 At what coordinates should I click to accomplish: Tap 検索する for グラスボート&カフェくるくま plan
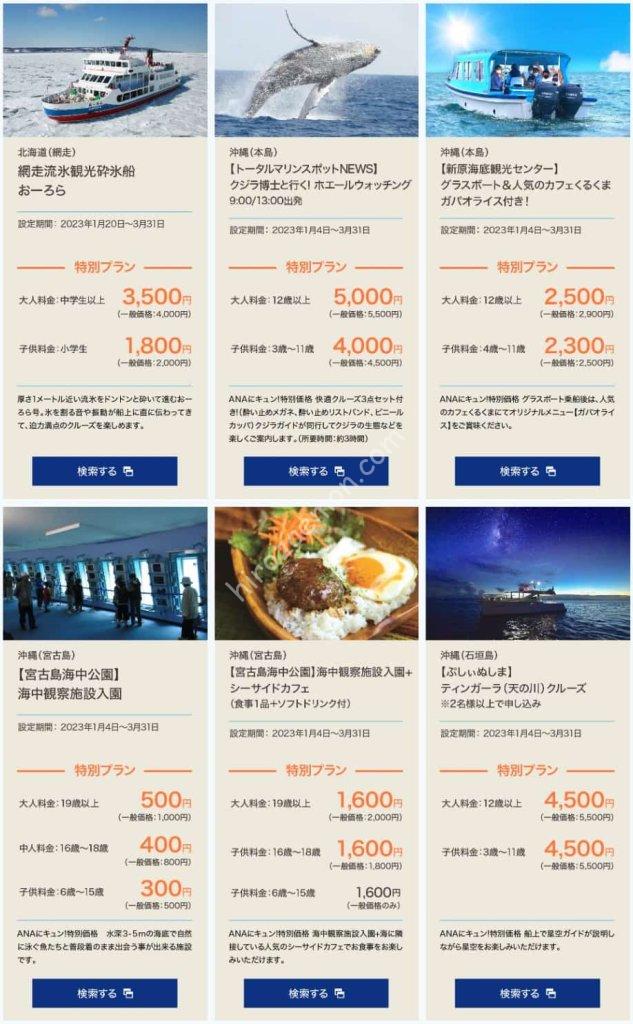(527, 471)
